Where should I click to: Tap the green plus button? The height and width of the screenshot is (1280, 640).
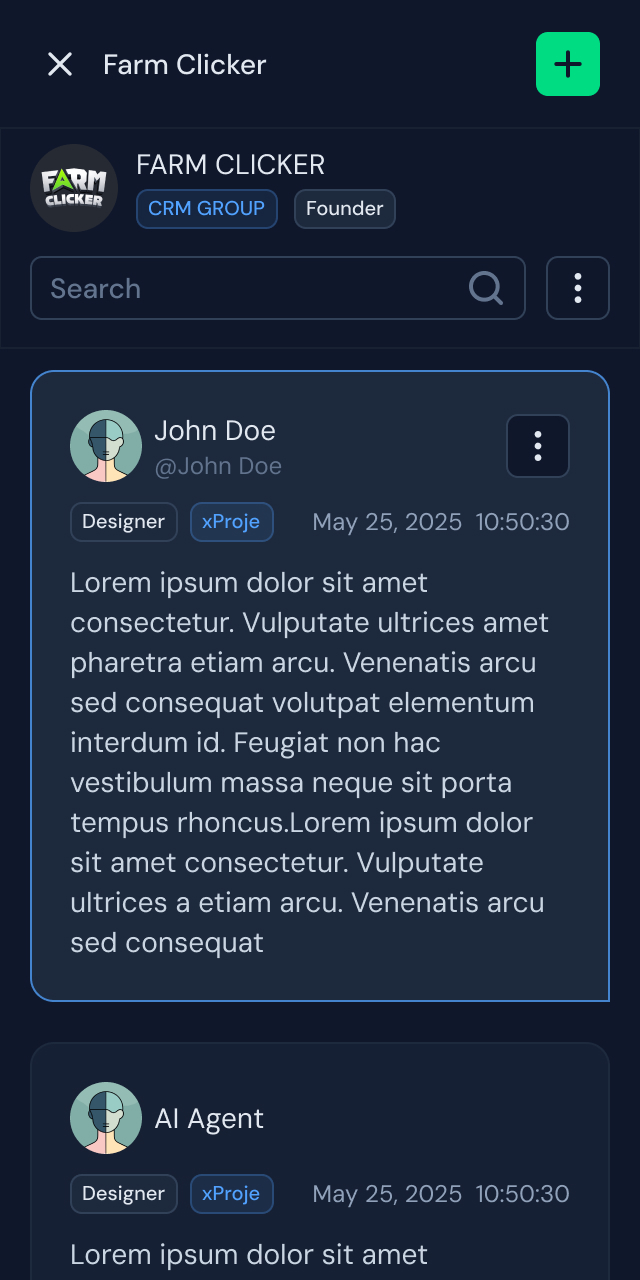[x=567, y=64]
